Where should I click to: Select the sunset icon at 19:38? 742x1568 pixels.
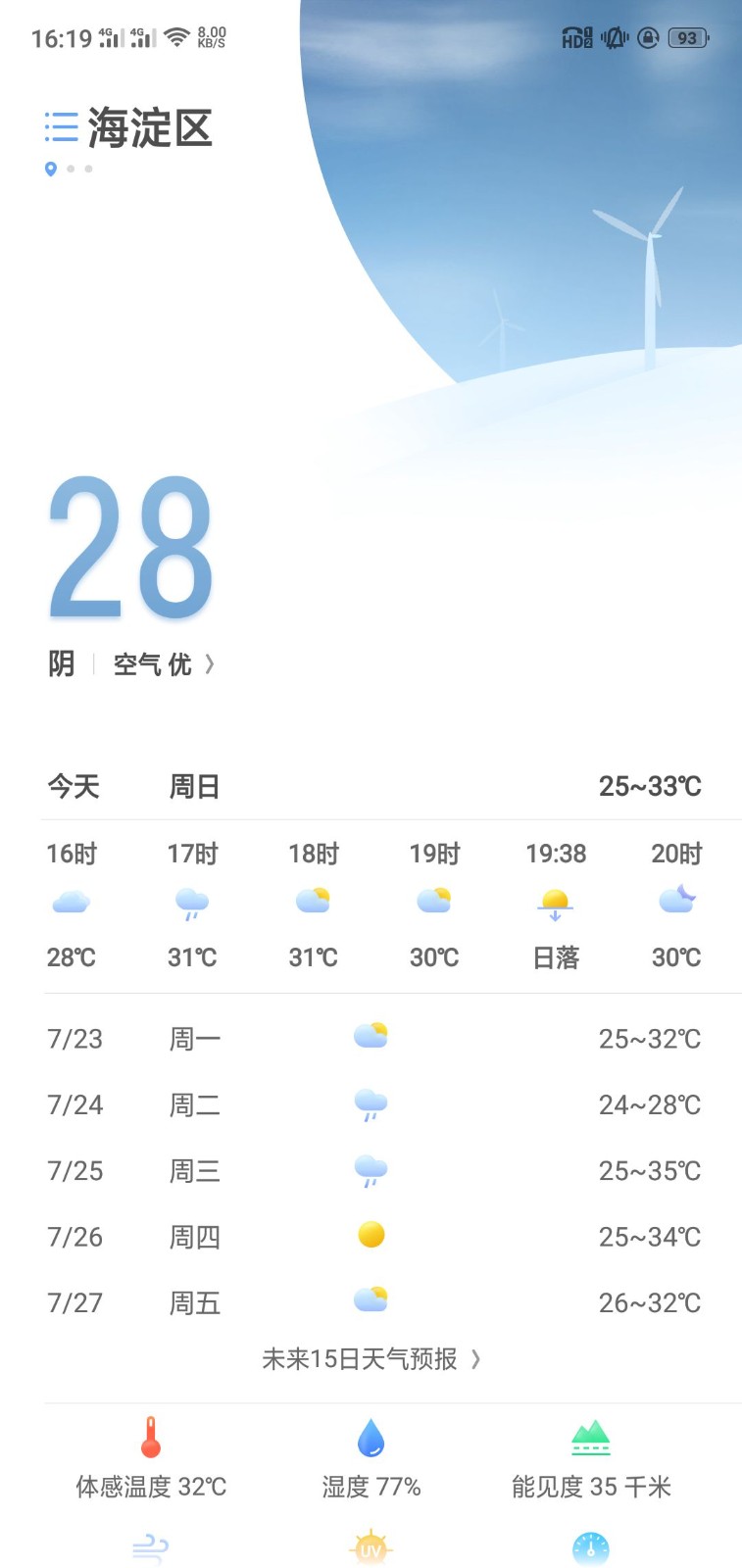[x=554, y=902]
